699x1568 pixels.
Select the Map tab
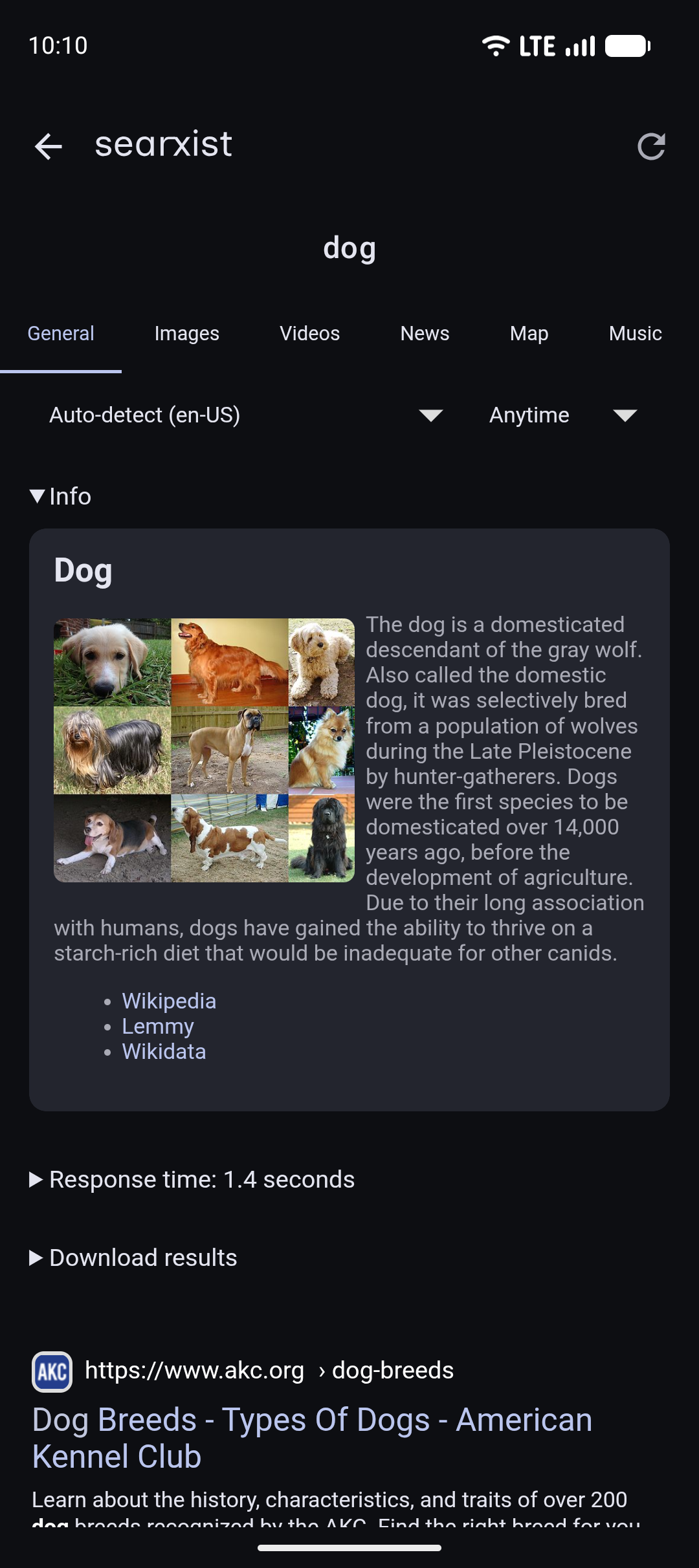[529, 334]
